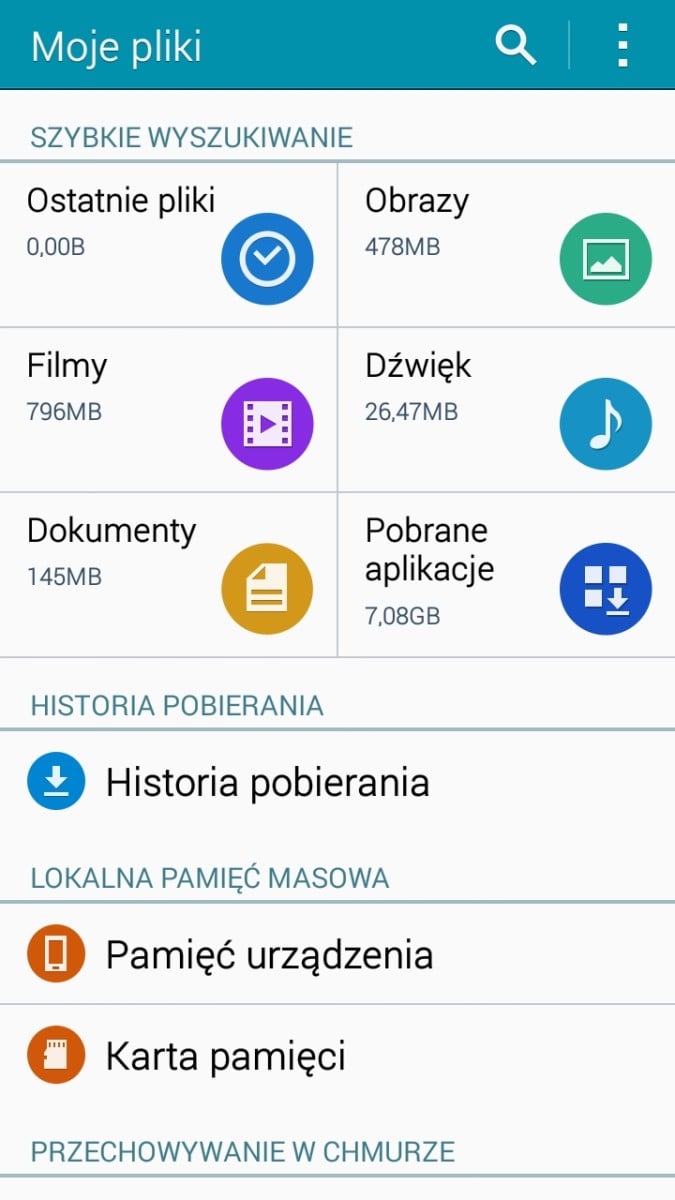Select Pamięć urządzenia storage
675x1200 pixels.
click(337, 954)
